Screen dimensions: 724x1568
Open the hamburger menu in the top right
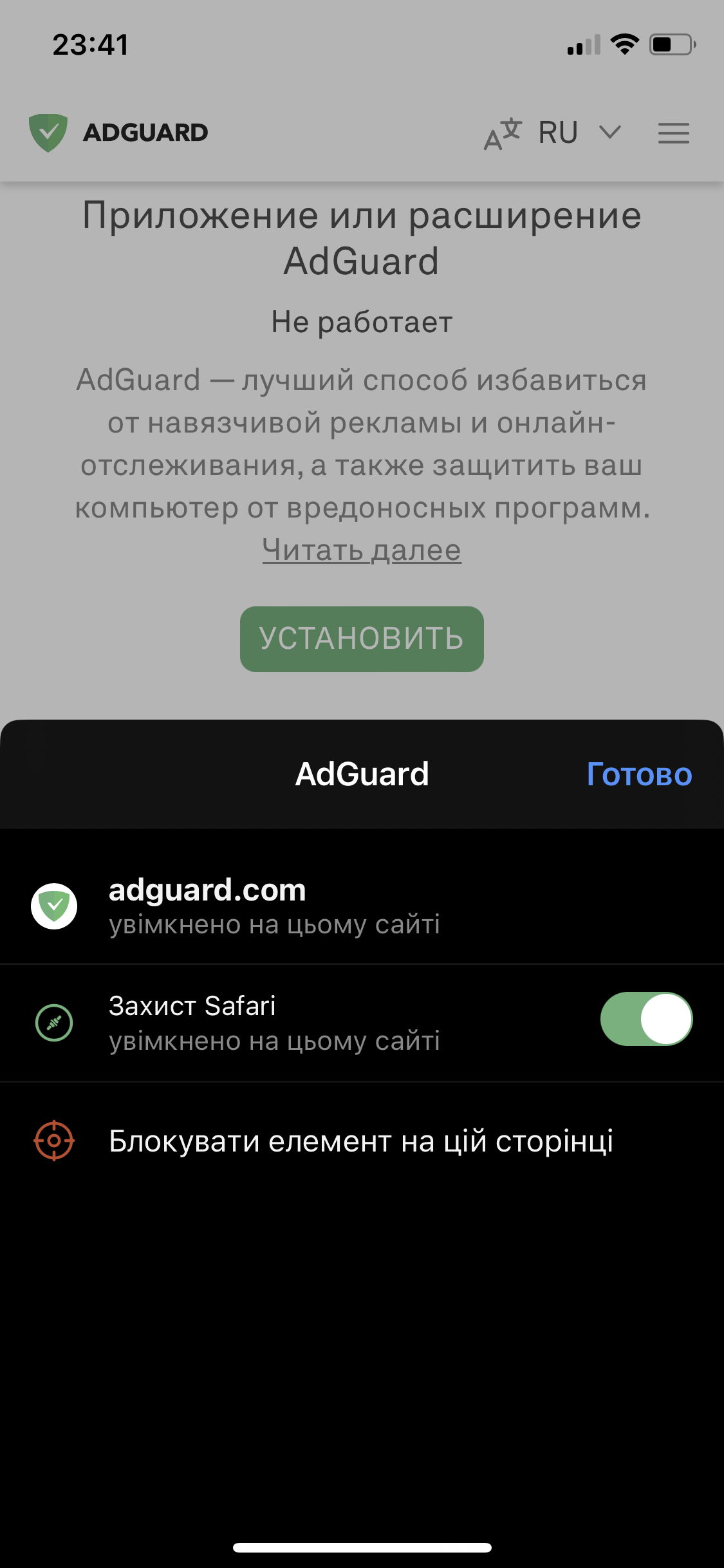673,133
